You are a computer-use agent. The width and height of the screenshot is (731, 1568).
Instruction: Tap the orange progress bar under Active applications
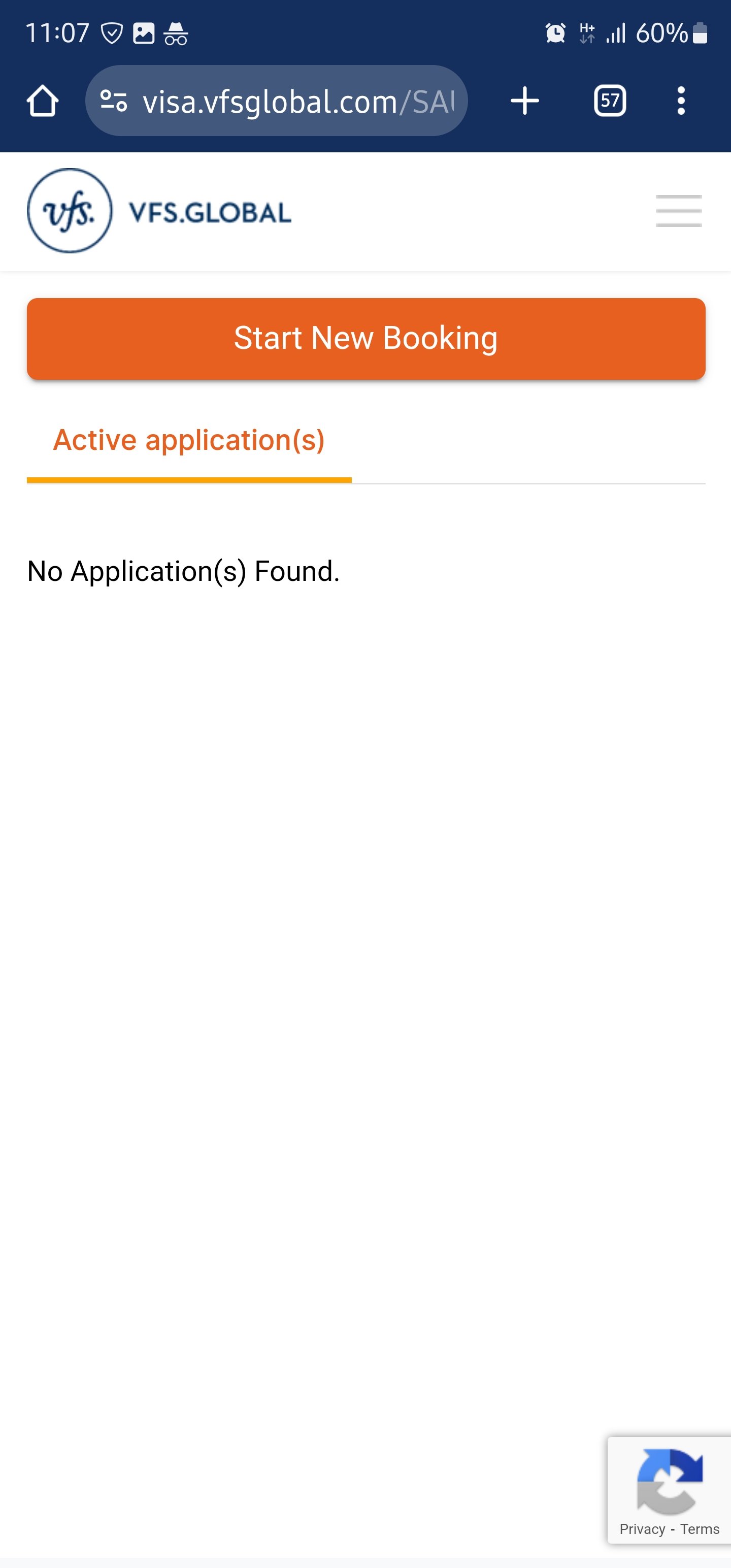pos(189,480)
